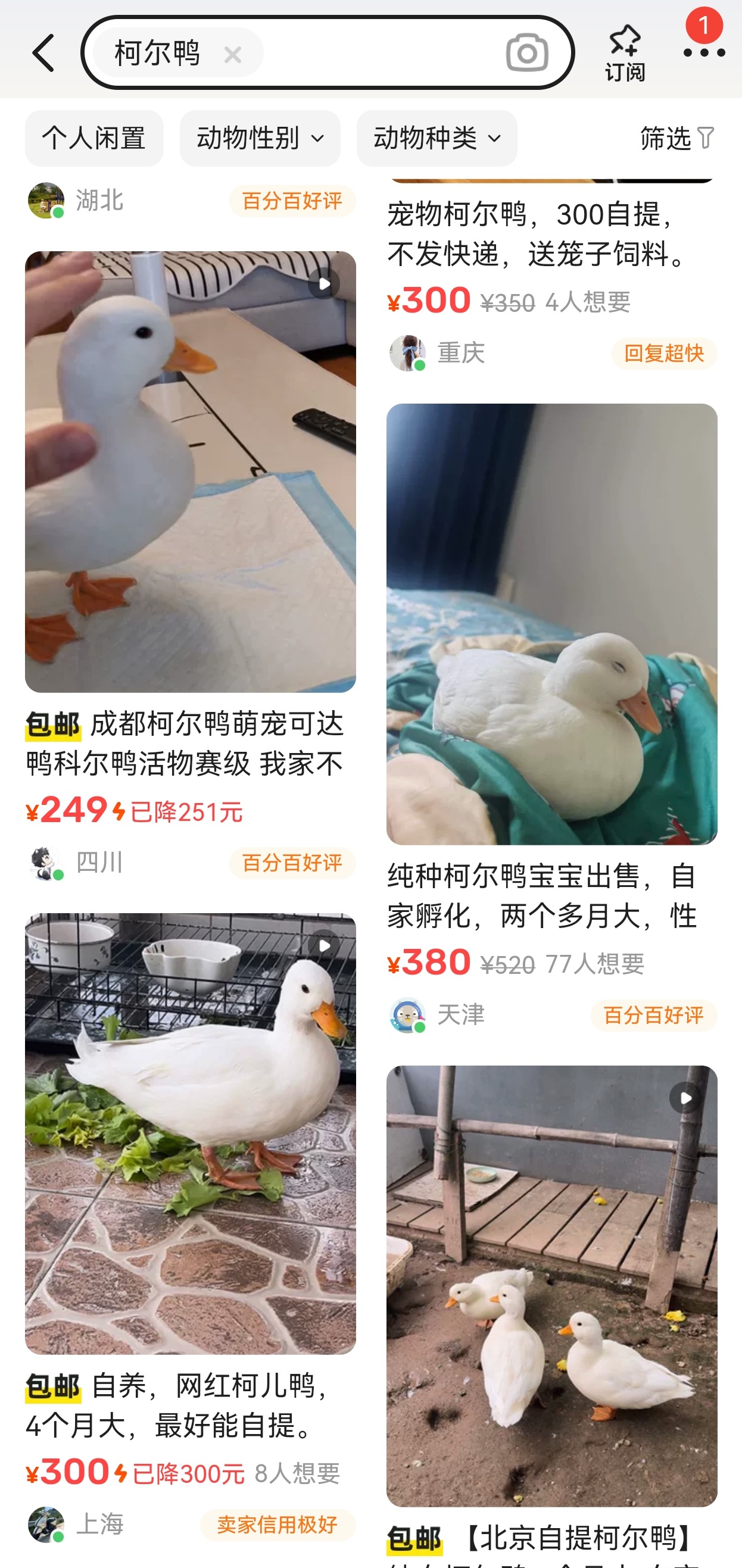Image resolution: width=742 pixels, height=1568 pixels.
Task: Open the 自养网红柯儿鸭 ¥300 listing
Action: coord(190,1133)
